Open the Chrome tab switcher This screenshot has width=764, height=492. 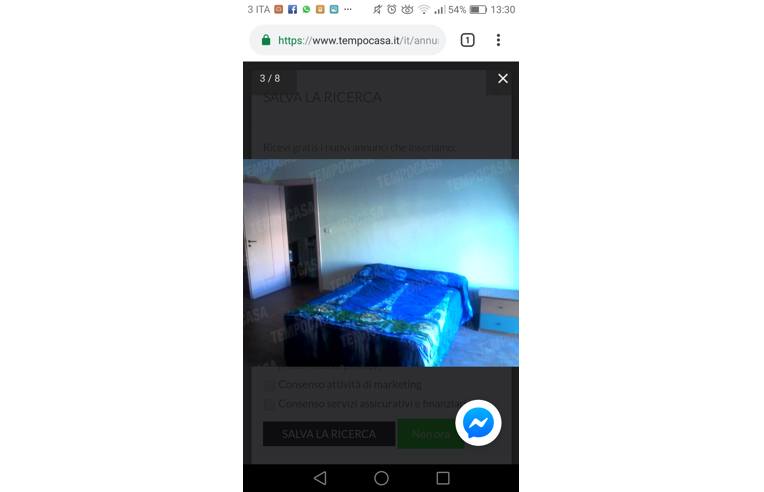click(467, 40)
